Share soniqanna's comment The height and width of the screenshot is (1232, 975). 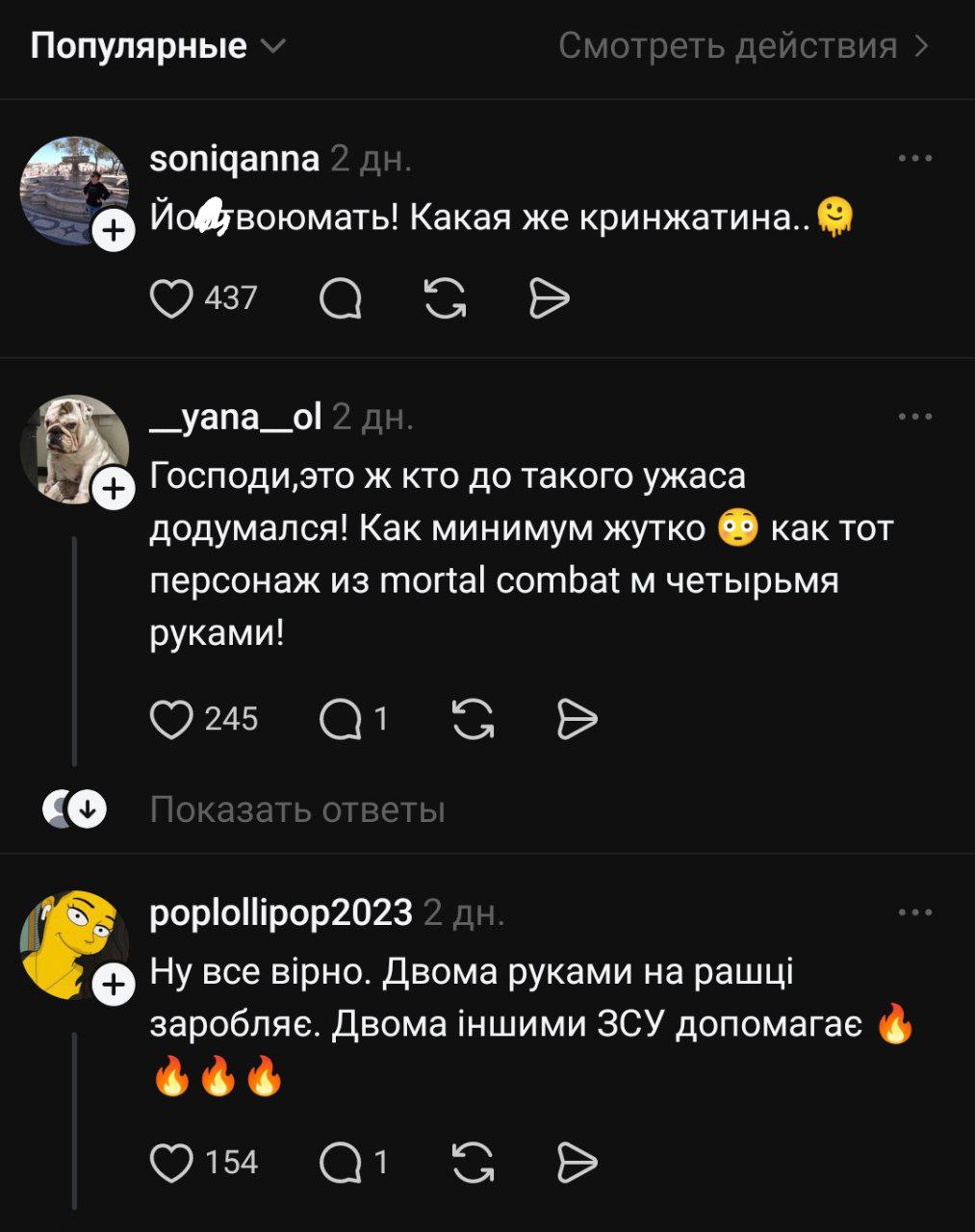[x=550, y=299]
